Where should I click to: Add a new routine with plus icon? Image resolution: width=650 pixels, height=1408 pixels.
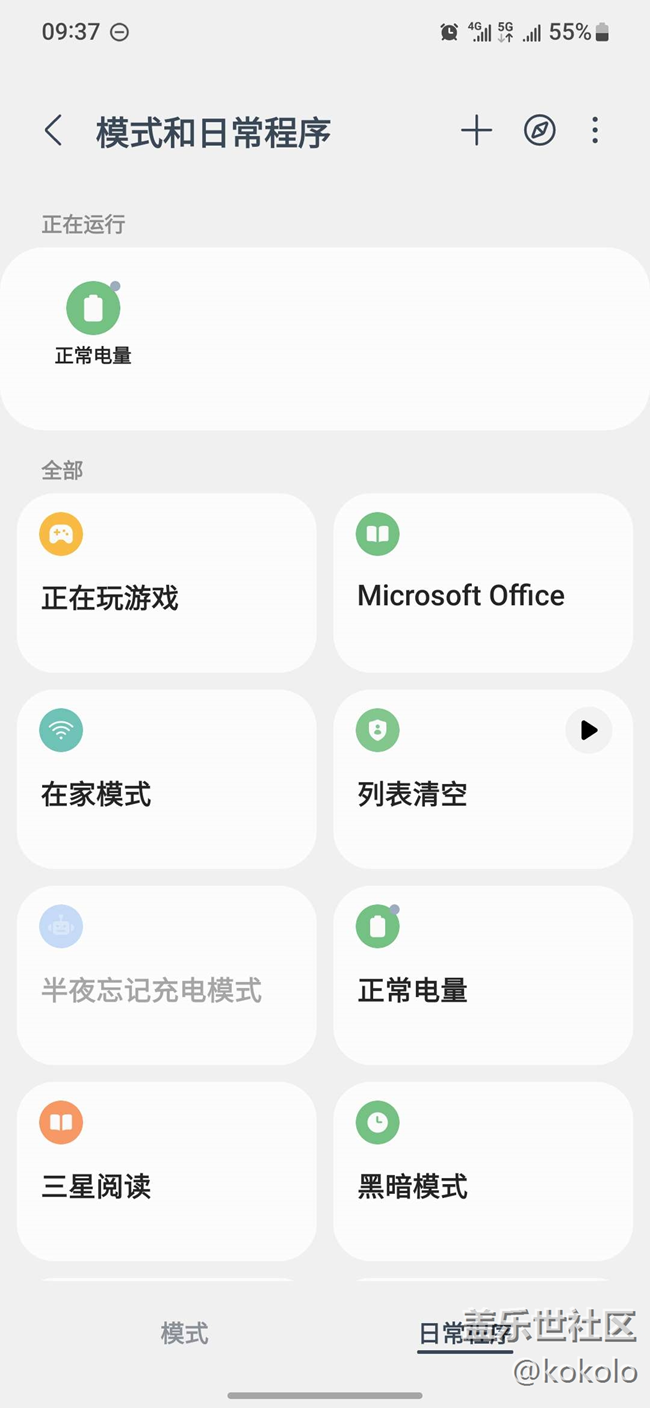476,131
